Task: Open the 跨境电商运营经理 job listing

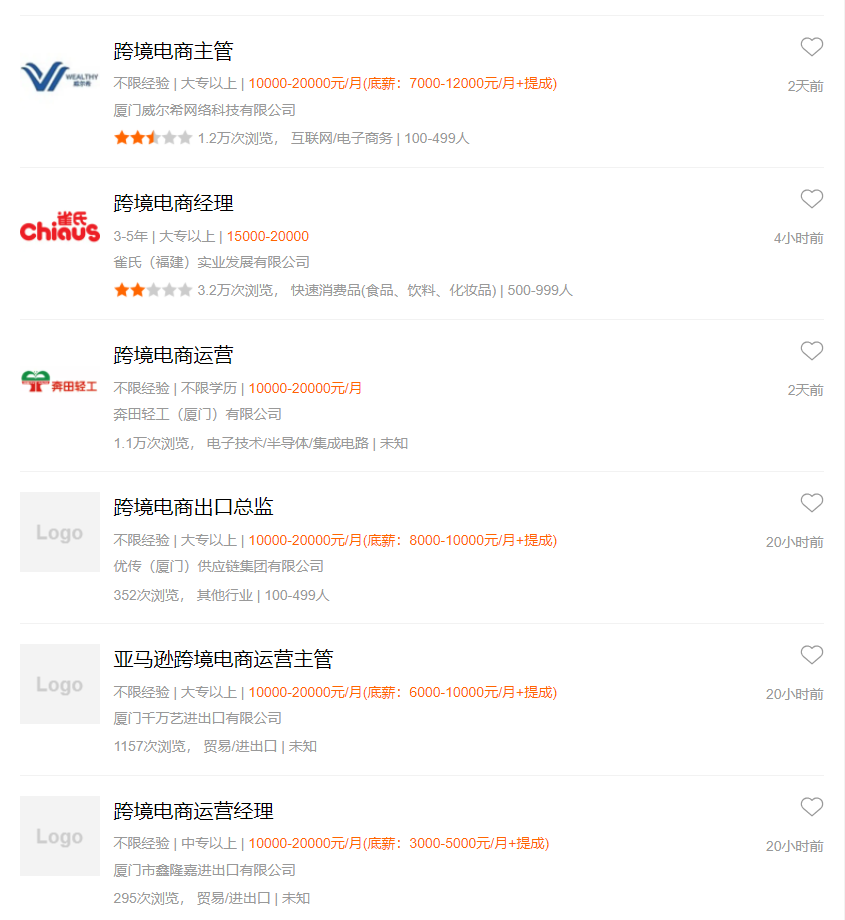Action: 193,811
